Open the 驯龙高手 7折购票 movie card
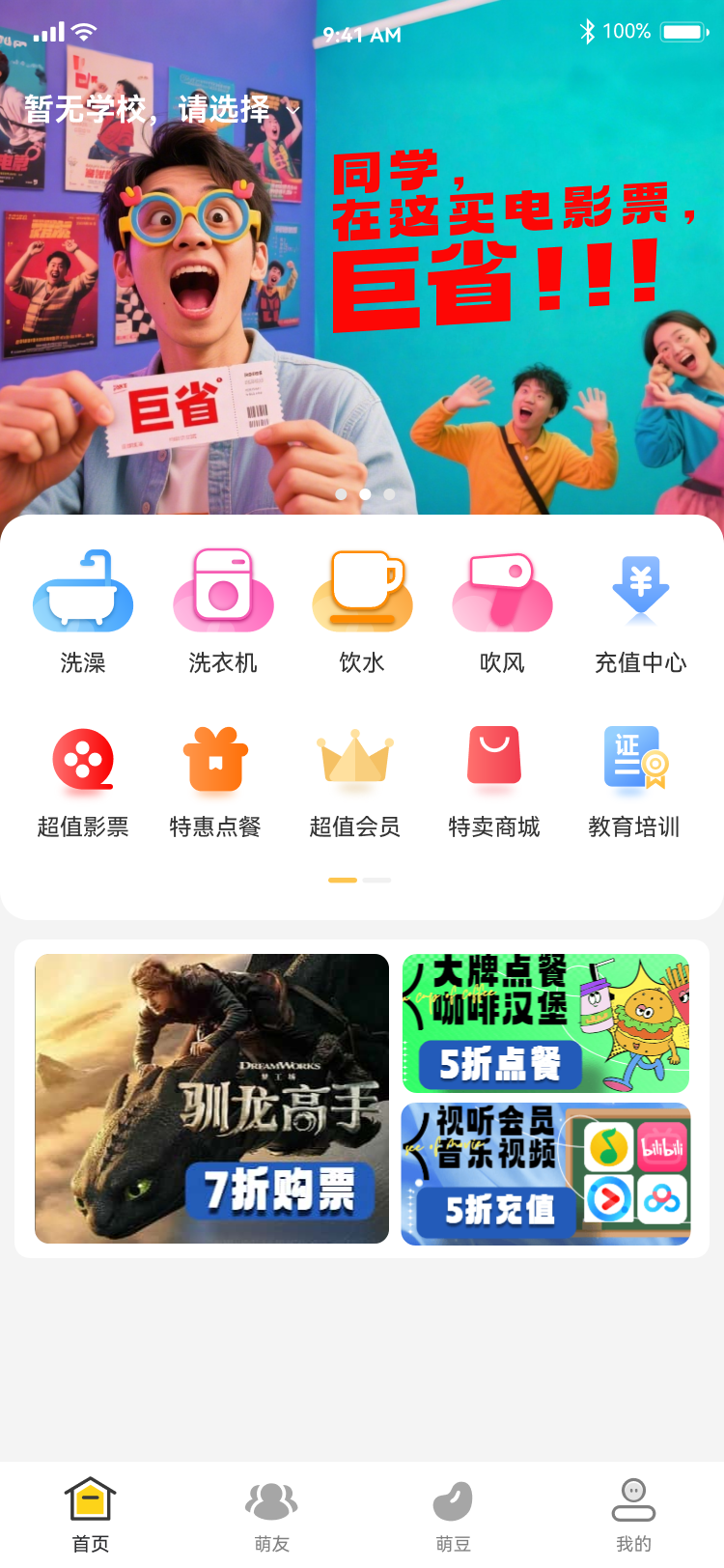This screenshot has height=1568, width=724. click(x=211, y=1099)
